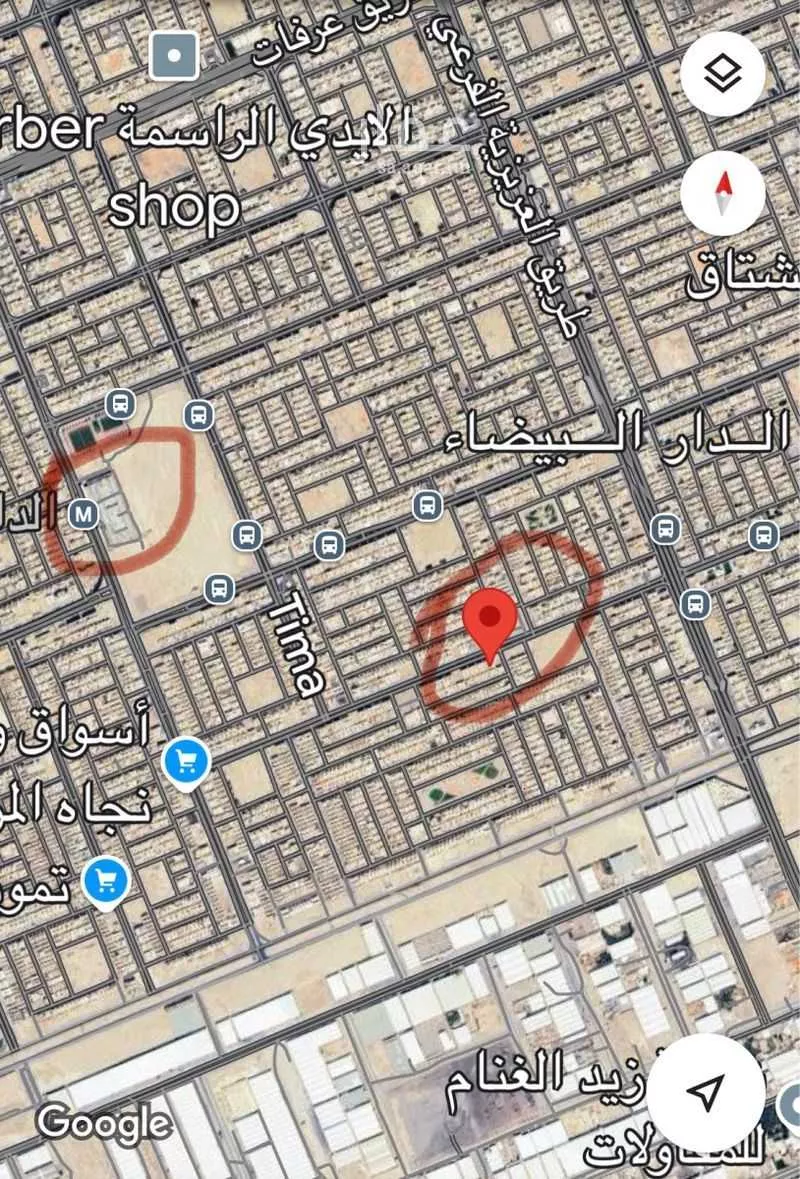Viewport: 800px width, 1179px height.
Task: Tap the Tima place label
Action: tap(298, 644)
